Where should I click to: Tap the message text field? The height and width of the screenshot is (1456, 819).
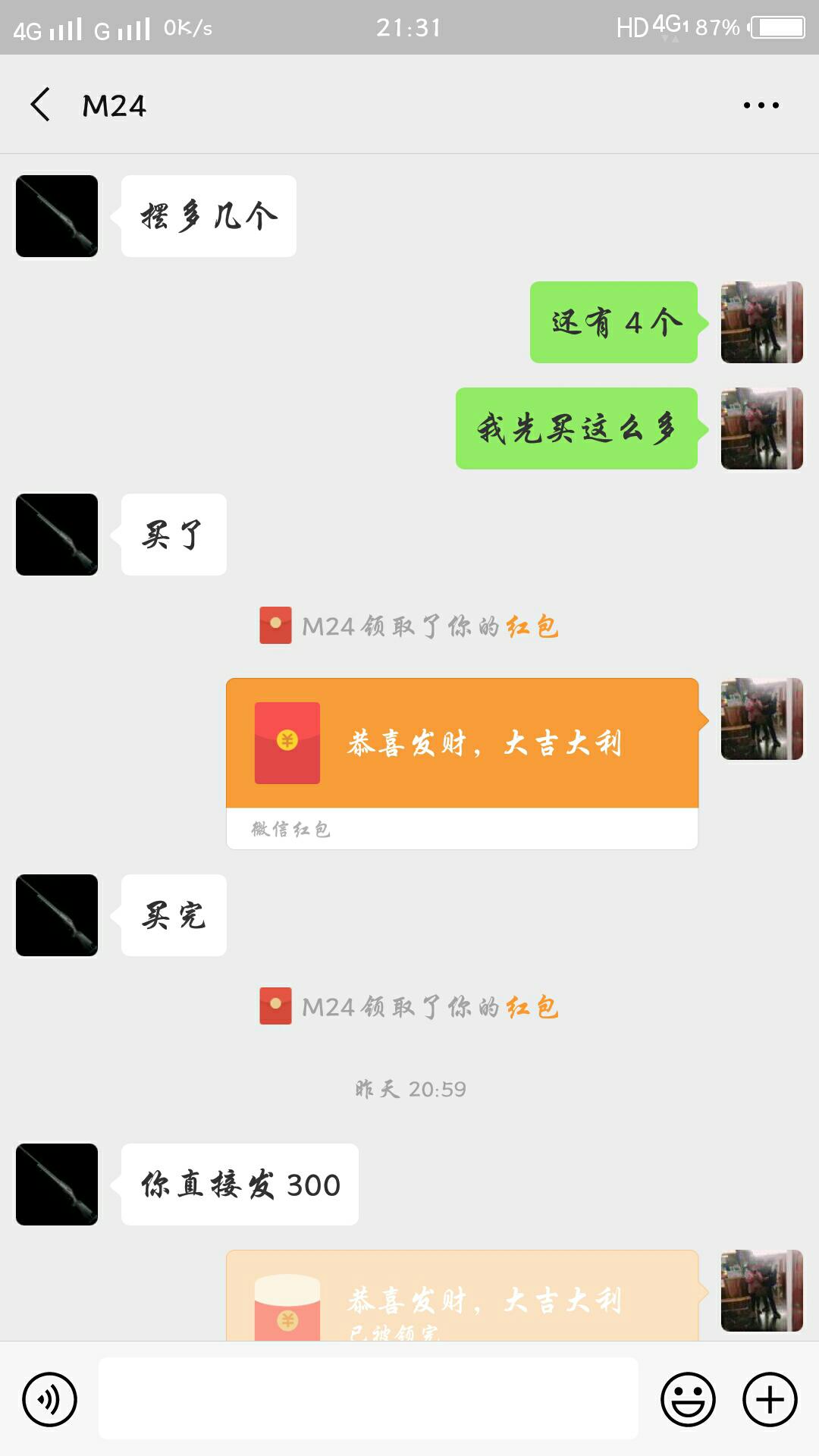(x=368, y=1398)
